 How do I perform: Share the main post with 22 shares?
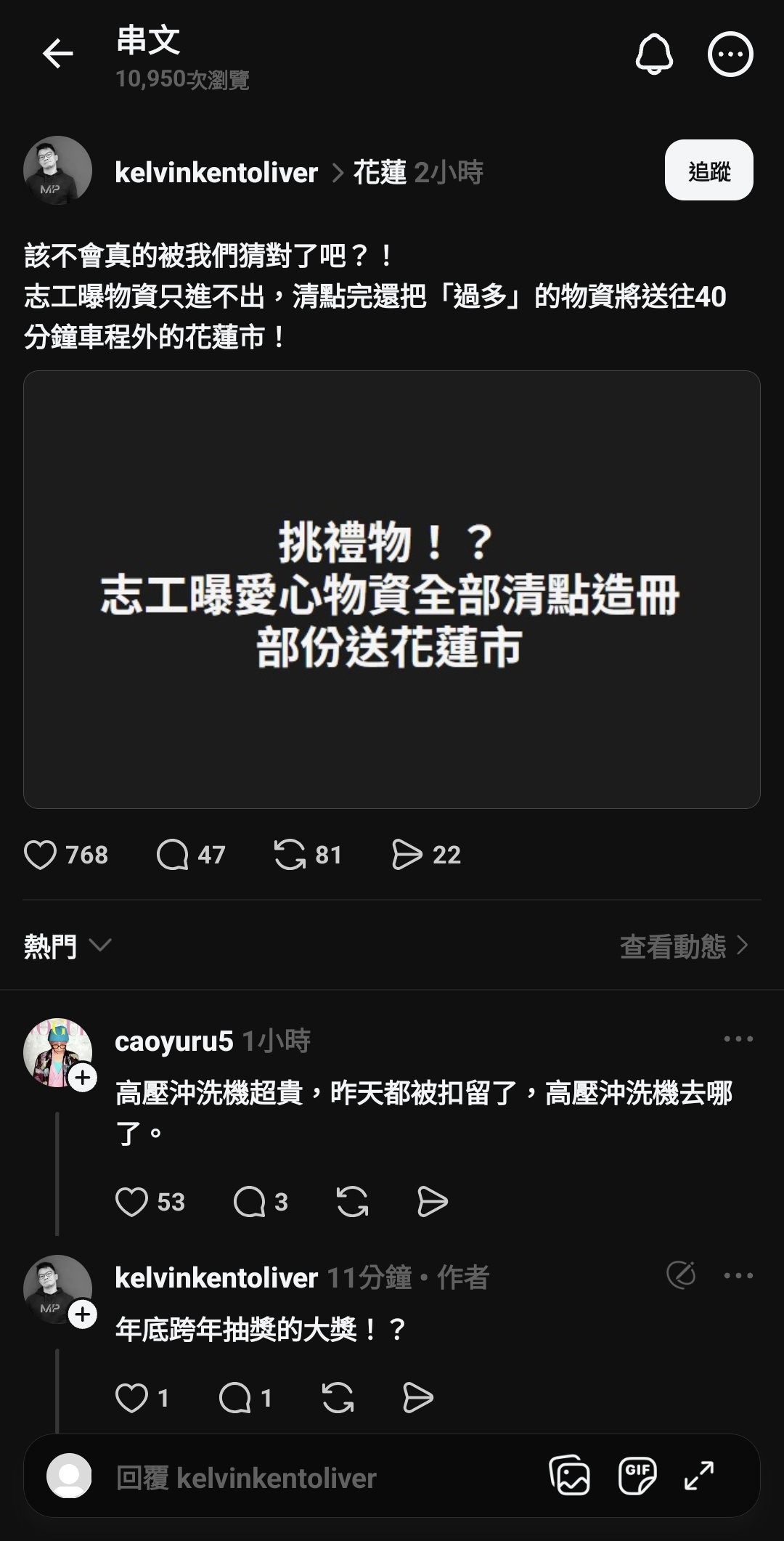click(407, 855)
